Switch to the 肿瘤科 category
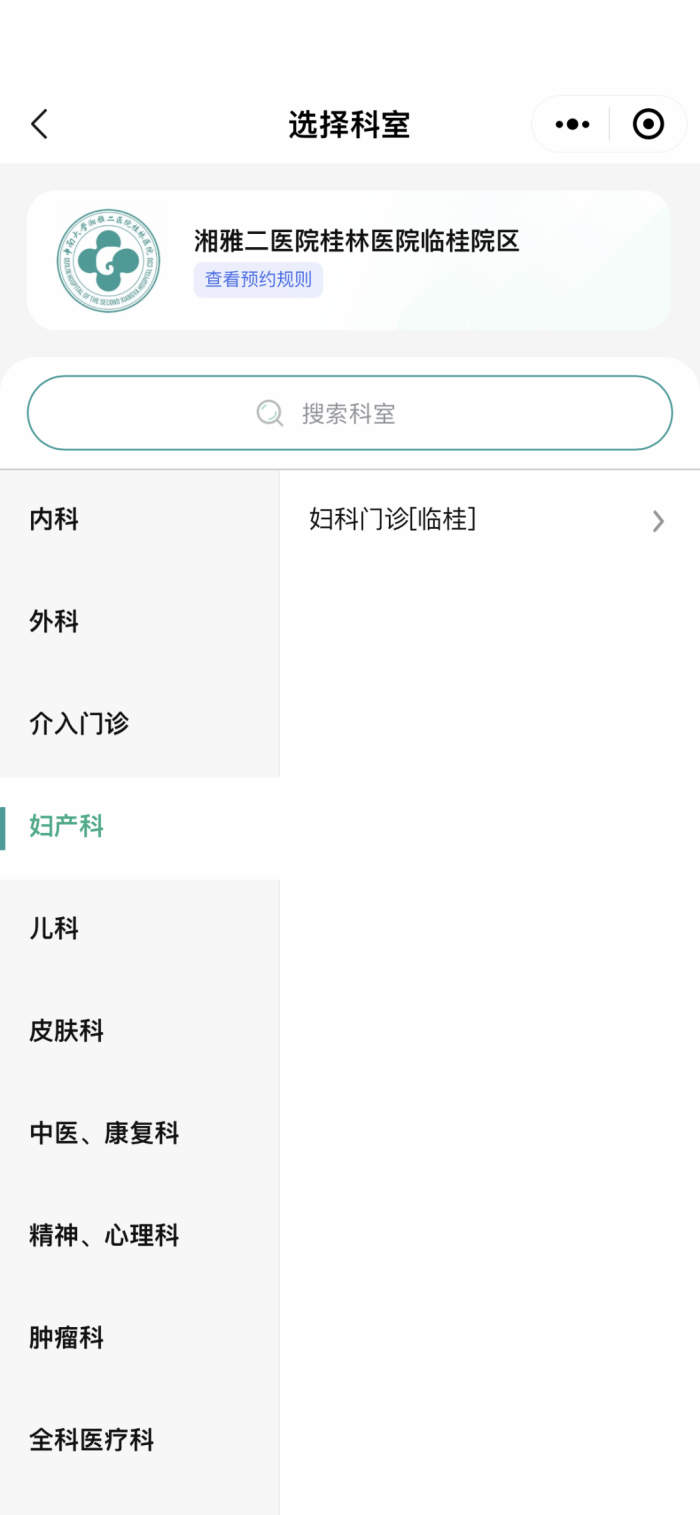Image resolution: width=700 pixels, height=1515 pixels. pyautogui.click(x=67, y=1338)
